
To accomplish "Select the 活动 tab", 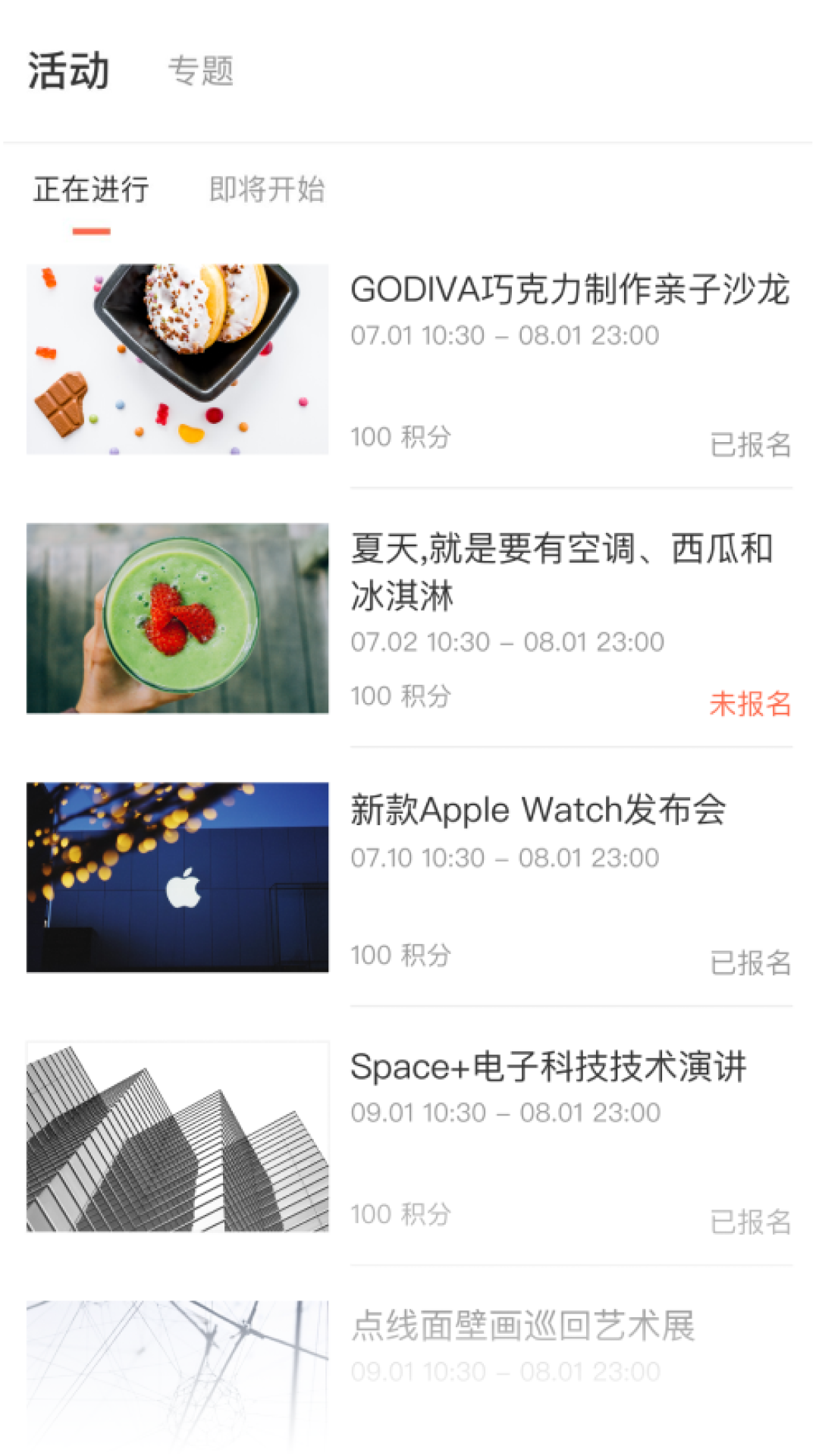I will pyautogui.click(x=68, y=71).
